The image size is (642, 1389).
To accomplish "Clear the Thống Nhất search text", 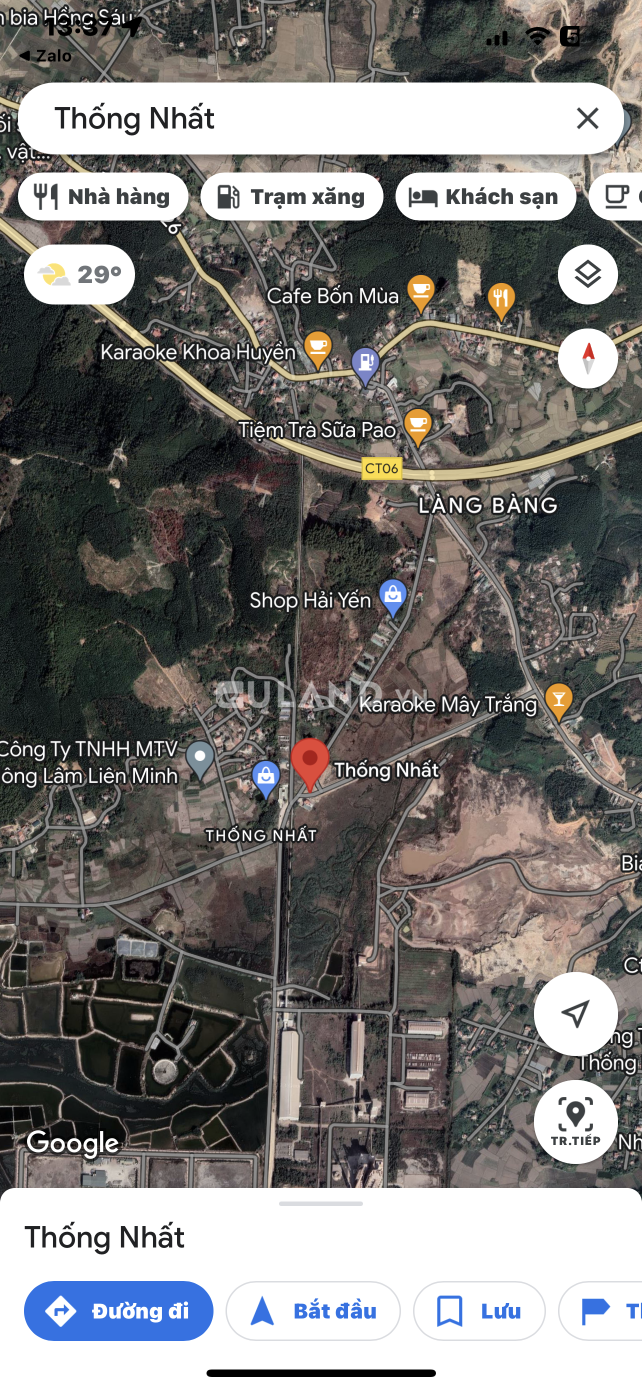I will [587, 119].
